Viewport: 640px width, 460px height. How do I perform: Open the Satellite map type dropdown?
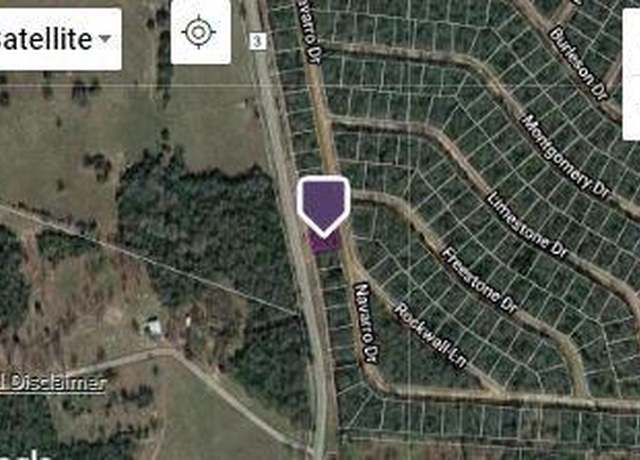tap(58, 39)
